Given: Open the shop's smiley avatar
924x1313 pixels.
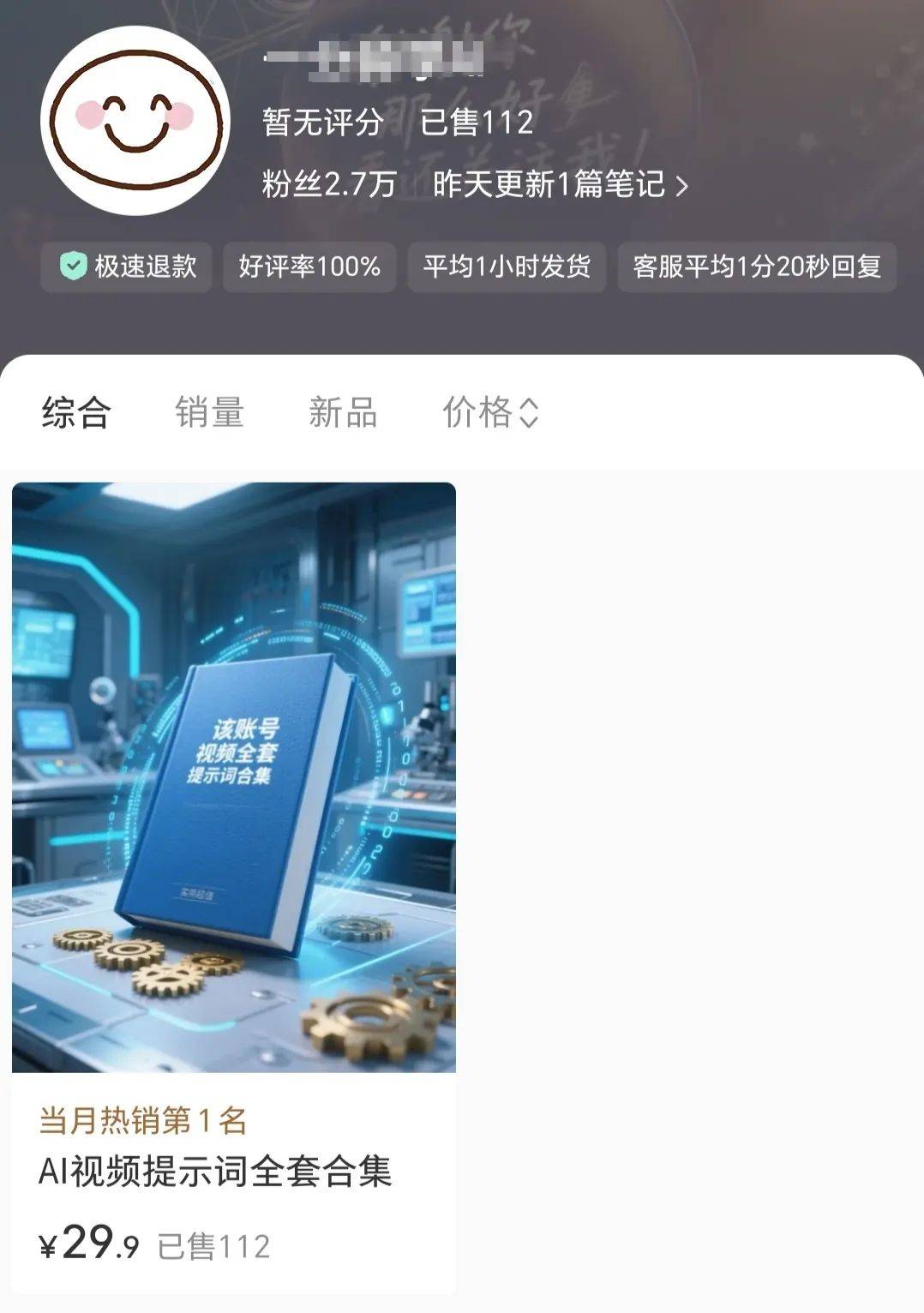Looking at the screenshot, I should [135, 121].
